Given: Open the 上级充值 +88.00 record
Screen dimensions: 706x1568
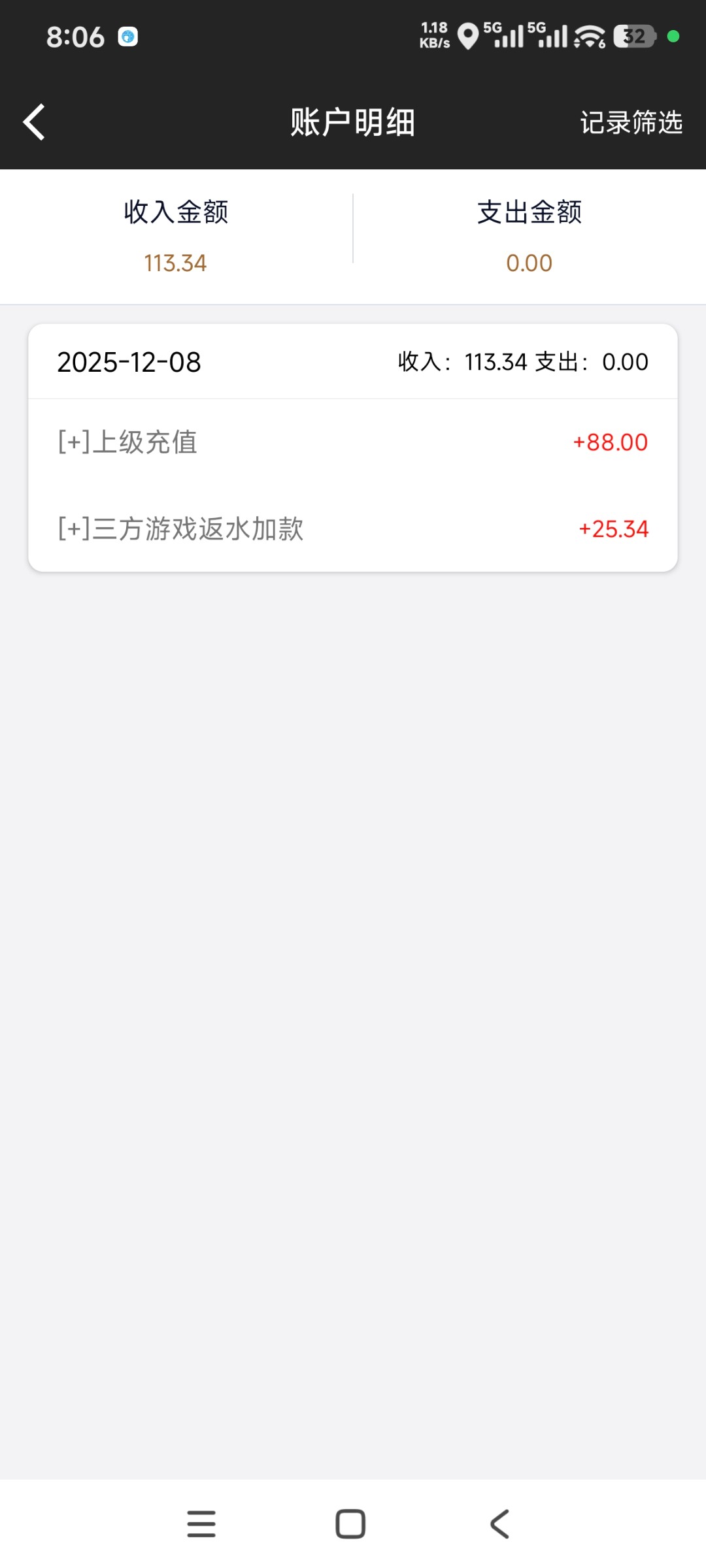Looking at the screenshot, I should (x=353, y=442).
